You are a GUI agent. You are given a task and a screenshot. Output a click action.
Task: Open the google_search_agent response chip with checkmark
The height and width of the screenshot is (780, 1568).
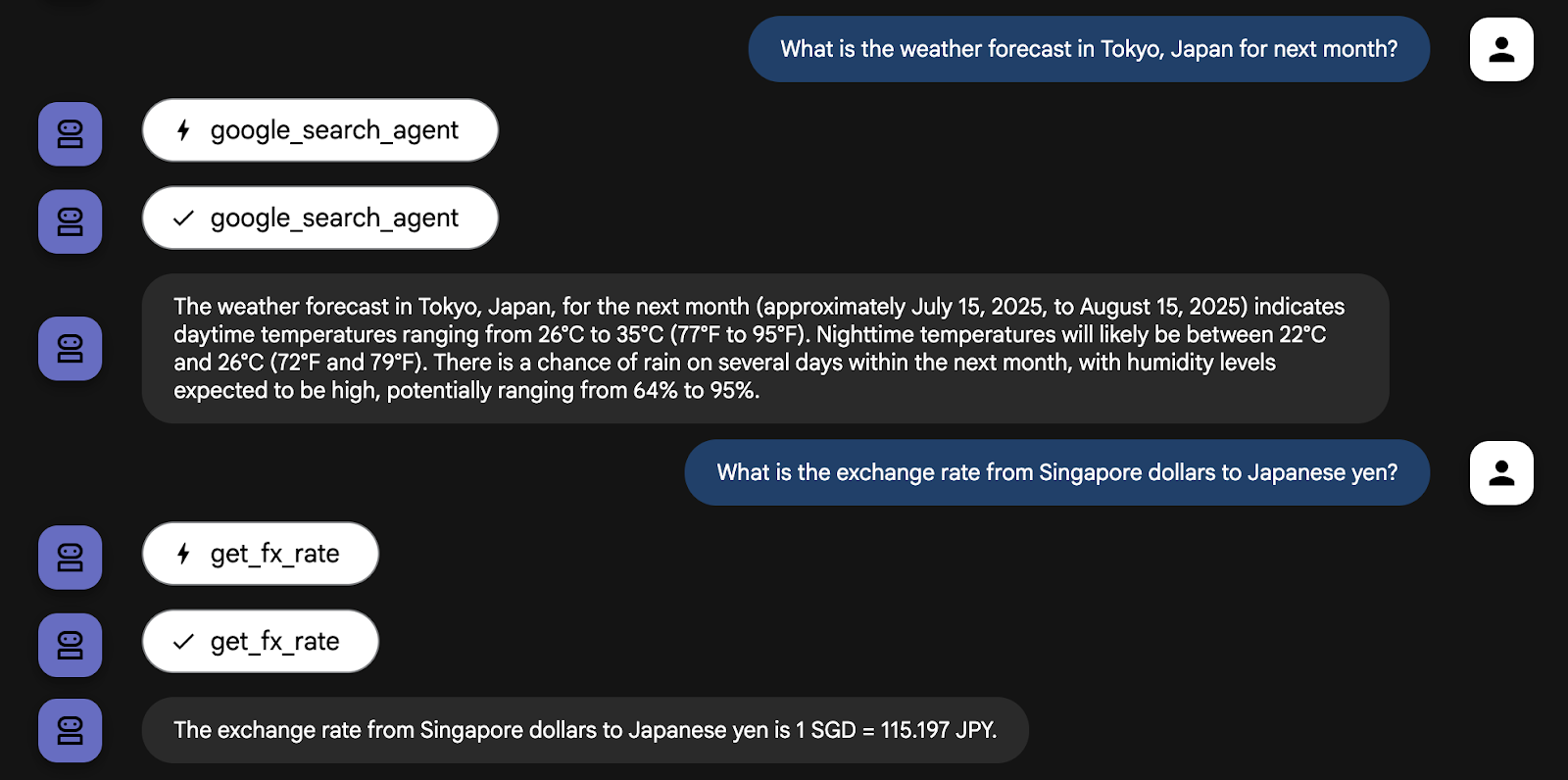point(319,218)
